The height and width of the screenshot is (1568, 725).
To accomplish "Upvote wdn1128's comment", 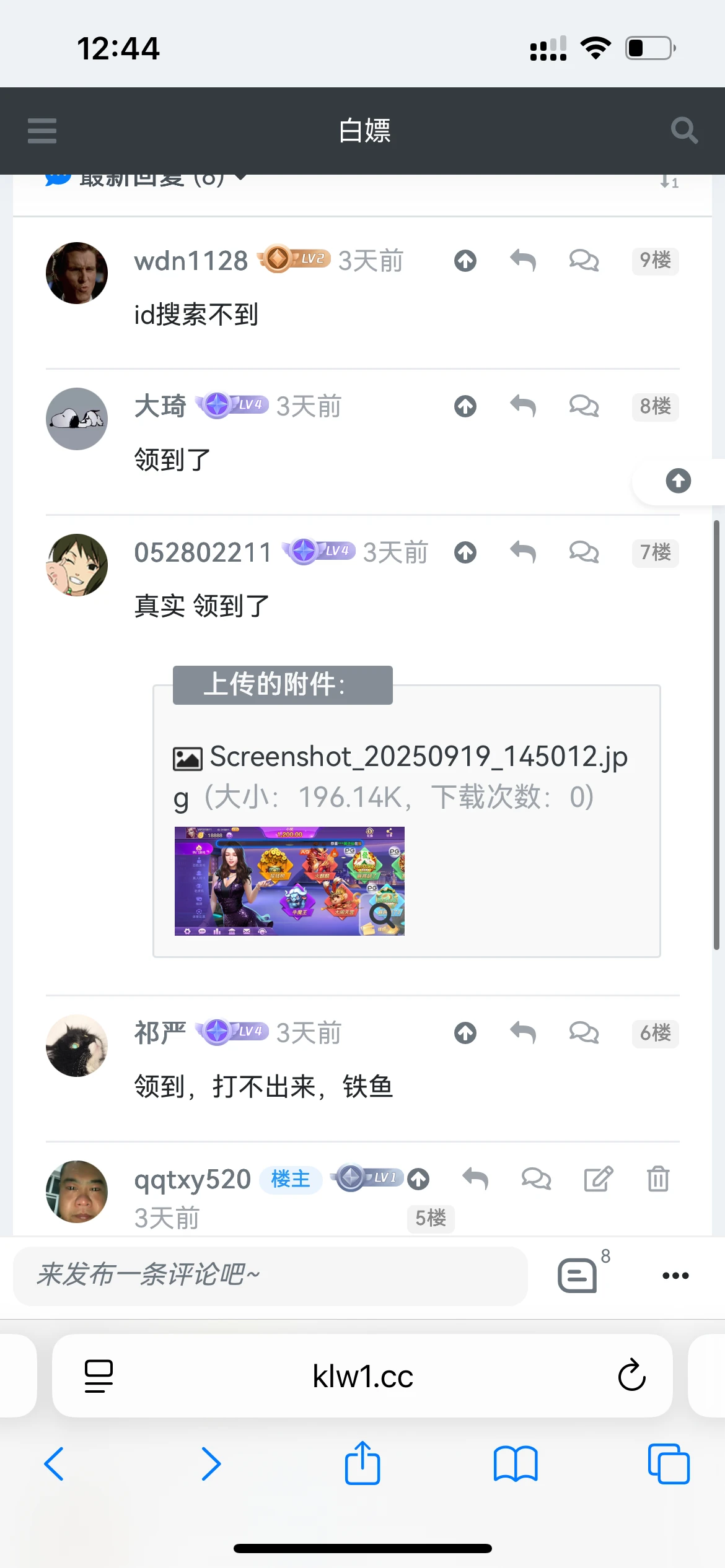I will 465,261.
